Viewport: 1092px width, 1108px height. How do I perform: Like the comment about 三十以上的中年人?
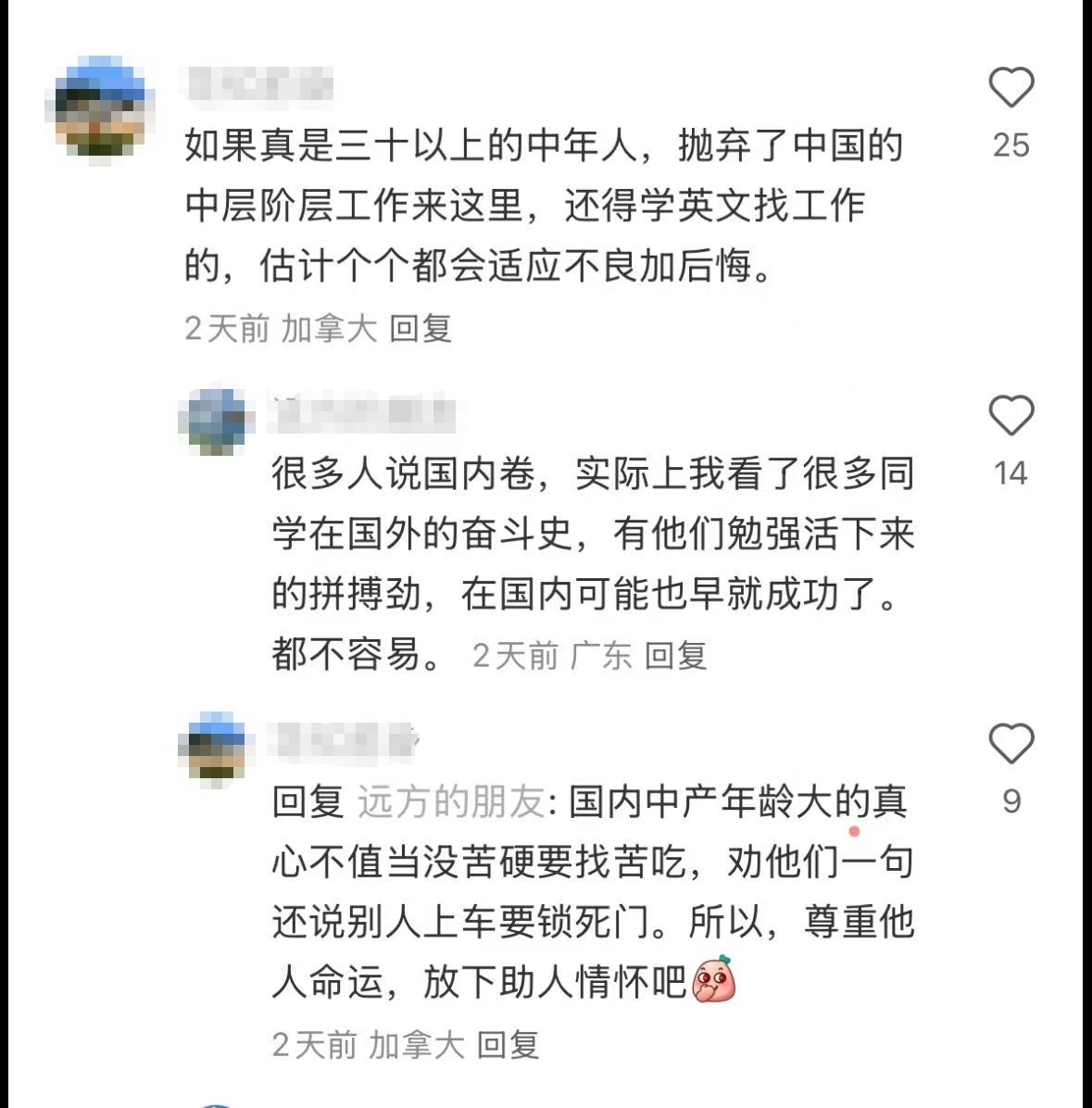tap(1010, 88)
